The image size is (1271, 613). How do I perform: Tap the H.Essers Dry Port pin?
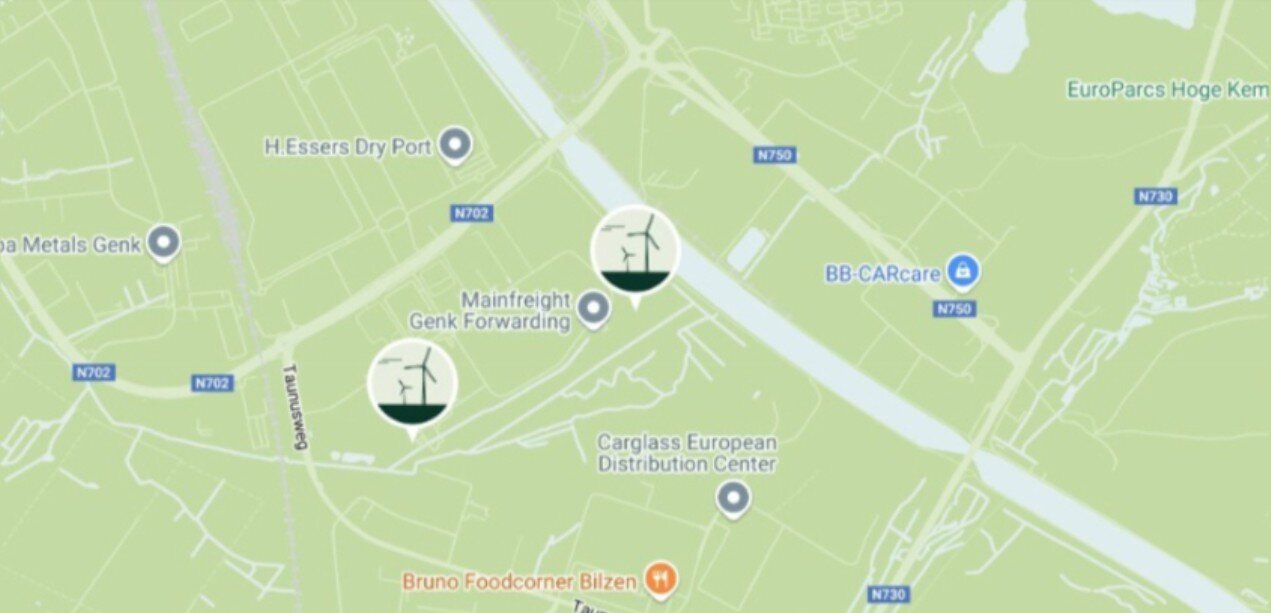click(457, 146)
